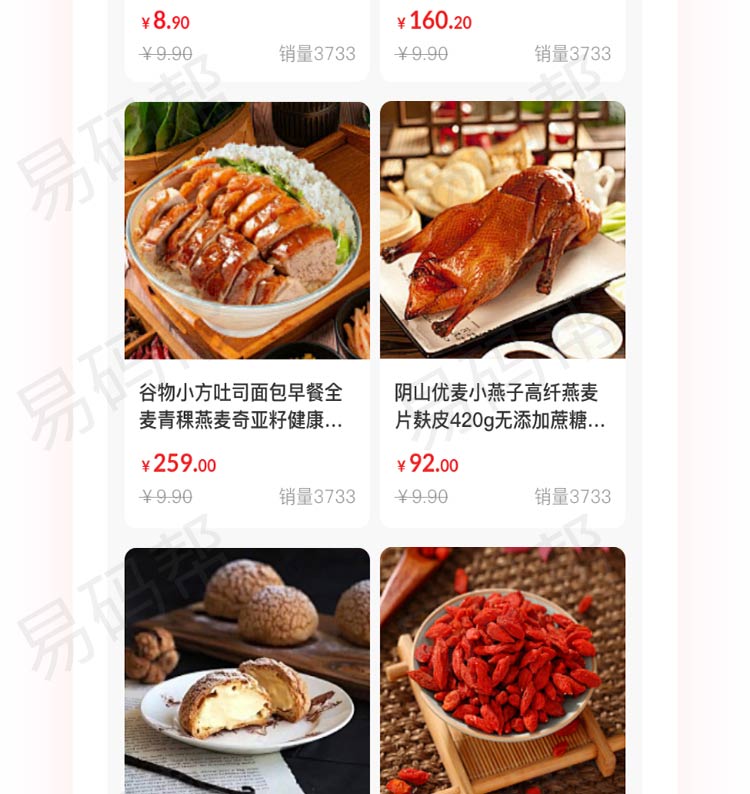Click the strikethrough ¥9.90 original price beside ¥259.00
750x794 pixels.
(165, 497)
